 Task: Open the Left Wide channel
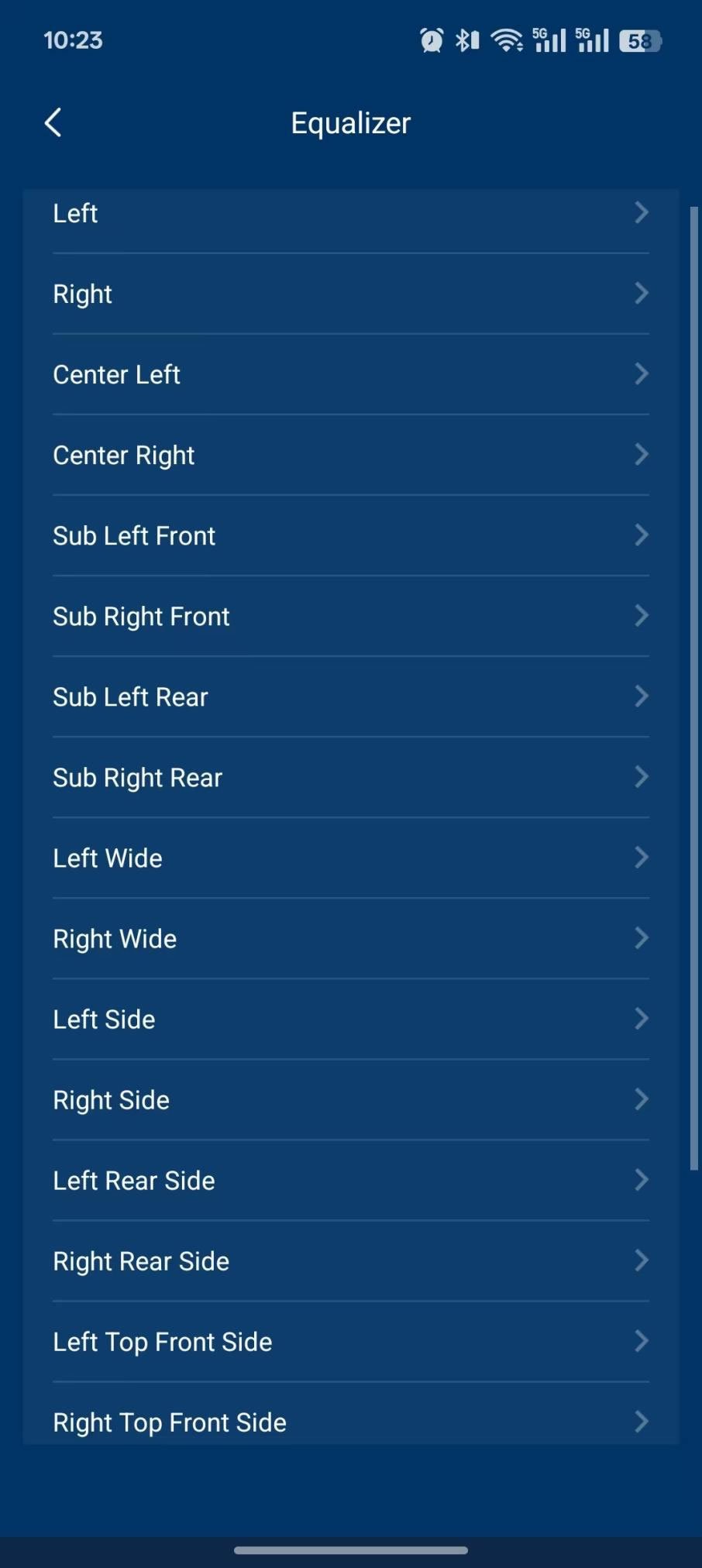click(x=350, y=858)
